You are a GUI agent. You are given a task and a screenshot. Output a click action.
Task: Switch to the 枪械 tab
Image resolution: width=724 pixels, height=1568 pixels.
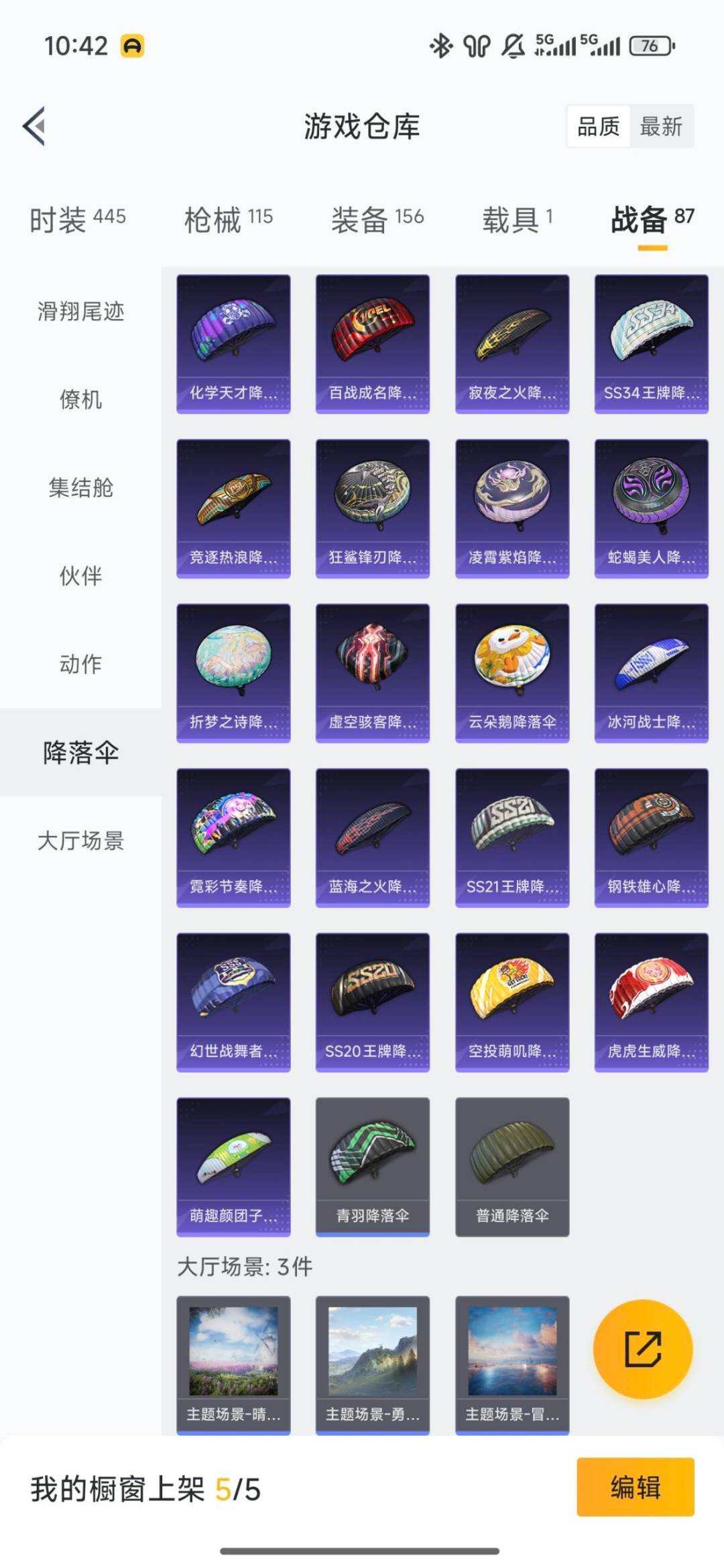pos(213,218)
